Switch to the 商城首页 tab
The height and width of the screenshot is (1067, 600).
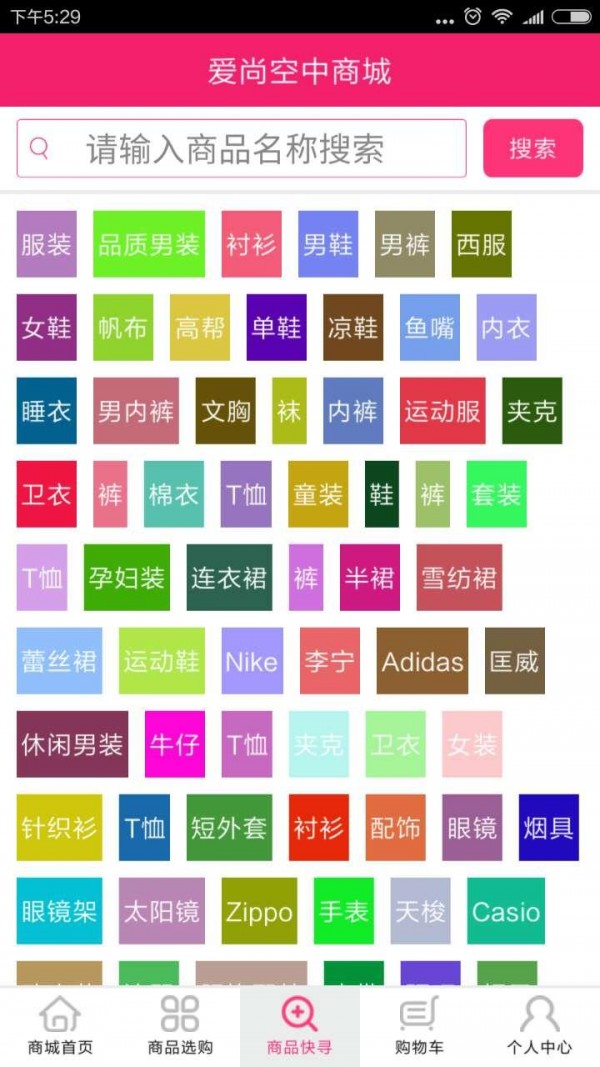point(60,1027)
